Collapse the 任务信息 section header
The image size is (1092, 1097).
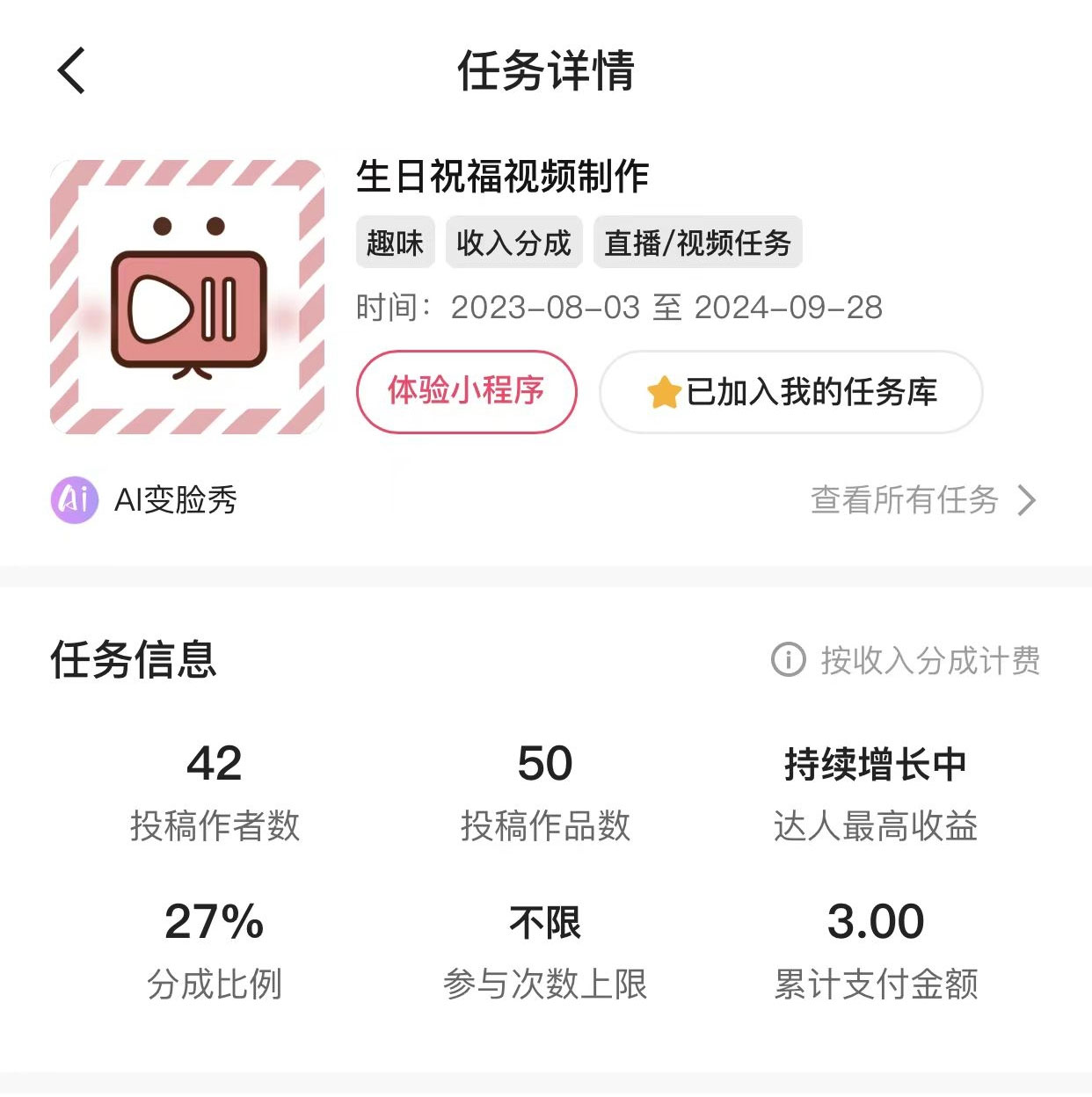click(x=134, y=663)
